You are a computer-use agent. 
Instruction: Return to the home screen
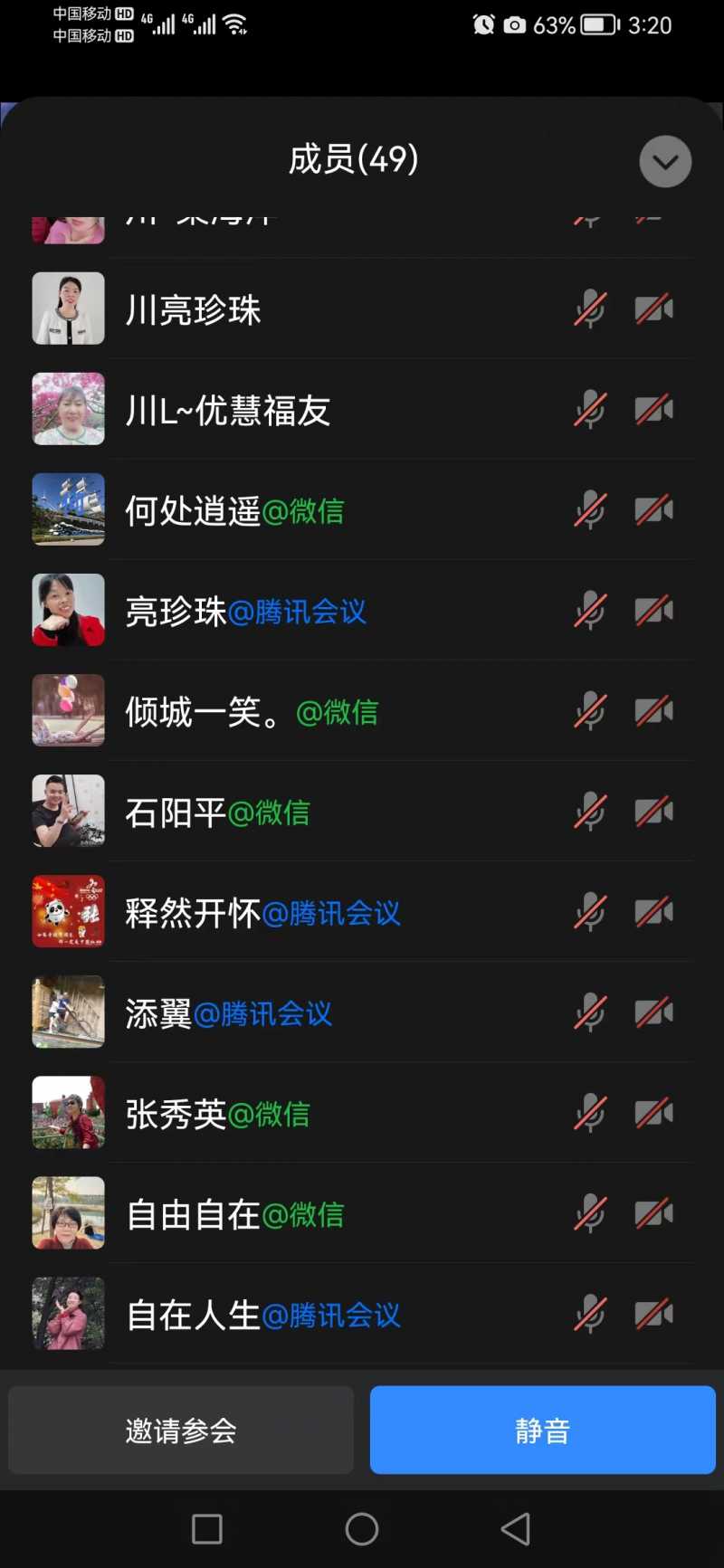coord(362,1529)
